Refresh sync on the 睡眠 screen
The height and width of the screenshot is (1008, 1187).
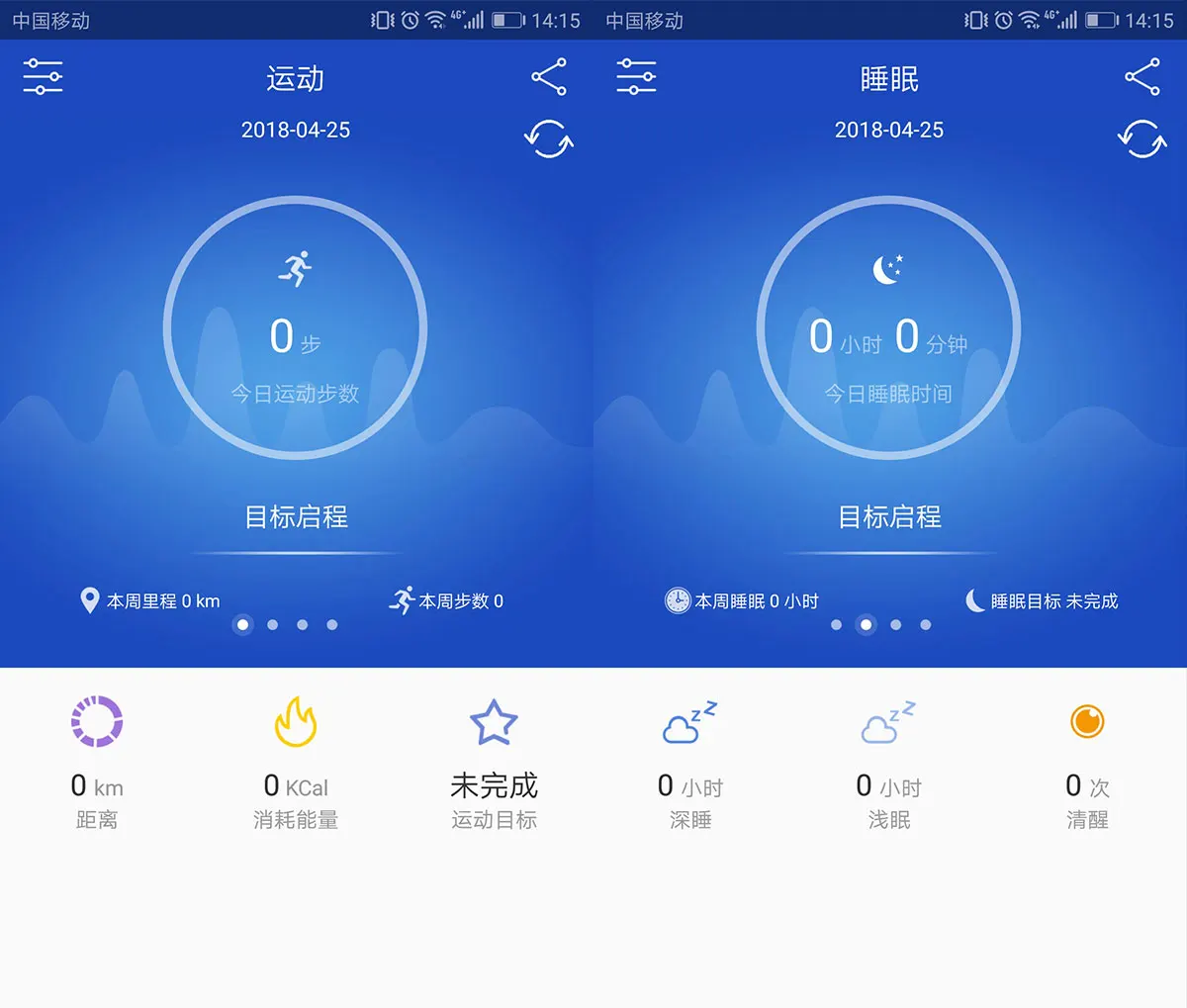coord(1142,139)
